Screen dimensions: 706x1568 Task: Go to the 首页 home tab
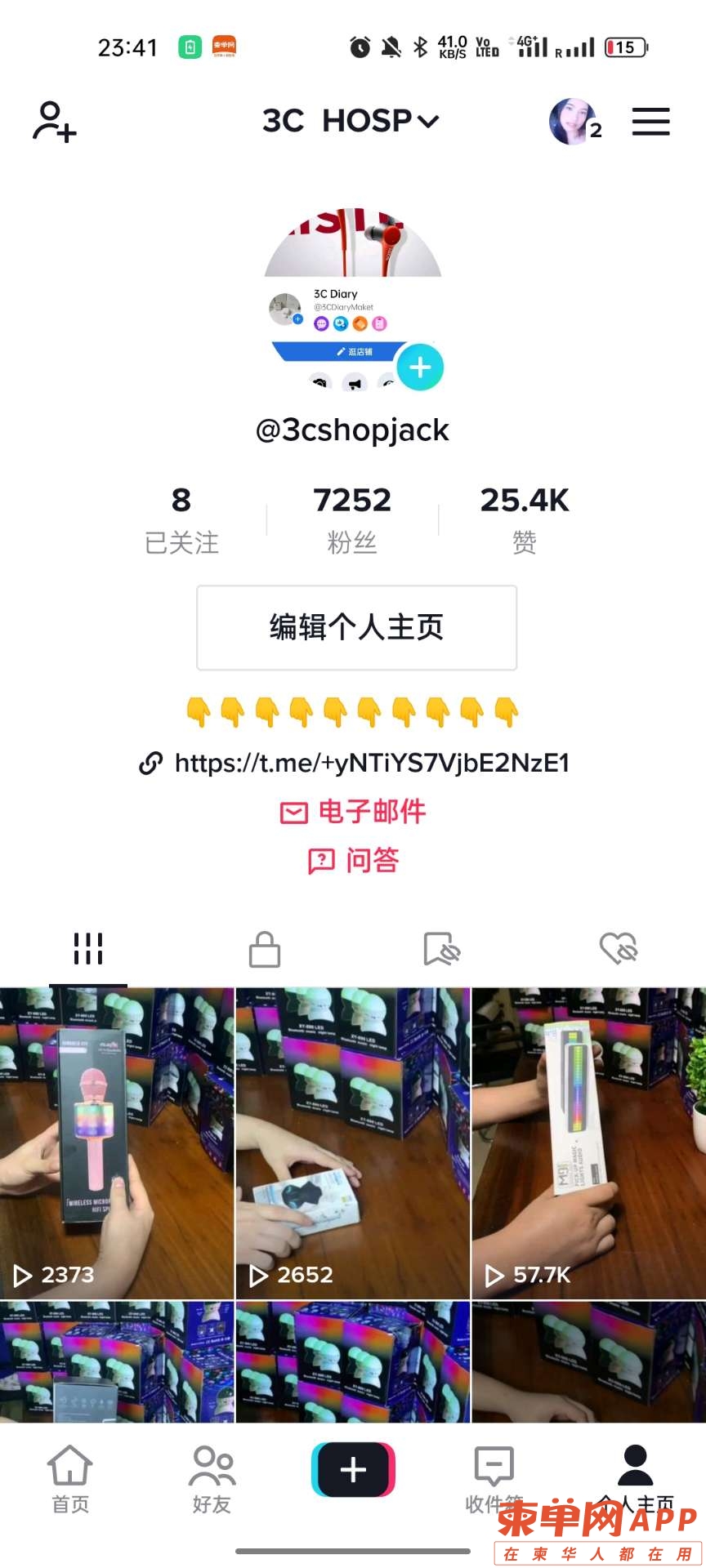[70, 1478]
